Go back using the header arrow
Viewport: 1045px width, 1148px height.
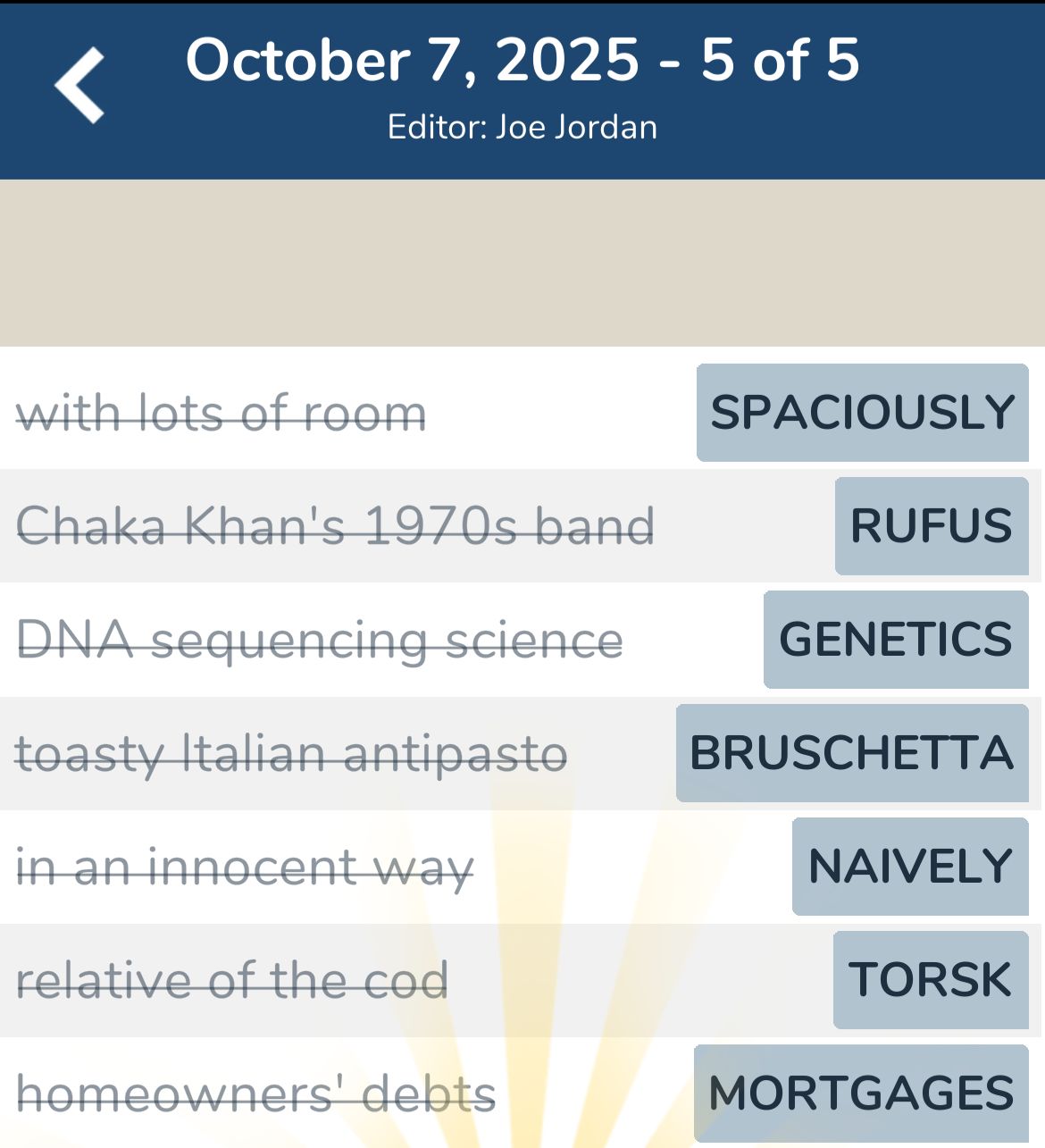[79, 86]
